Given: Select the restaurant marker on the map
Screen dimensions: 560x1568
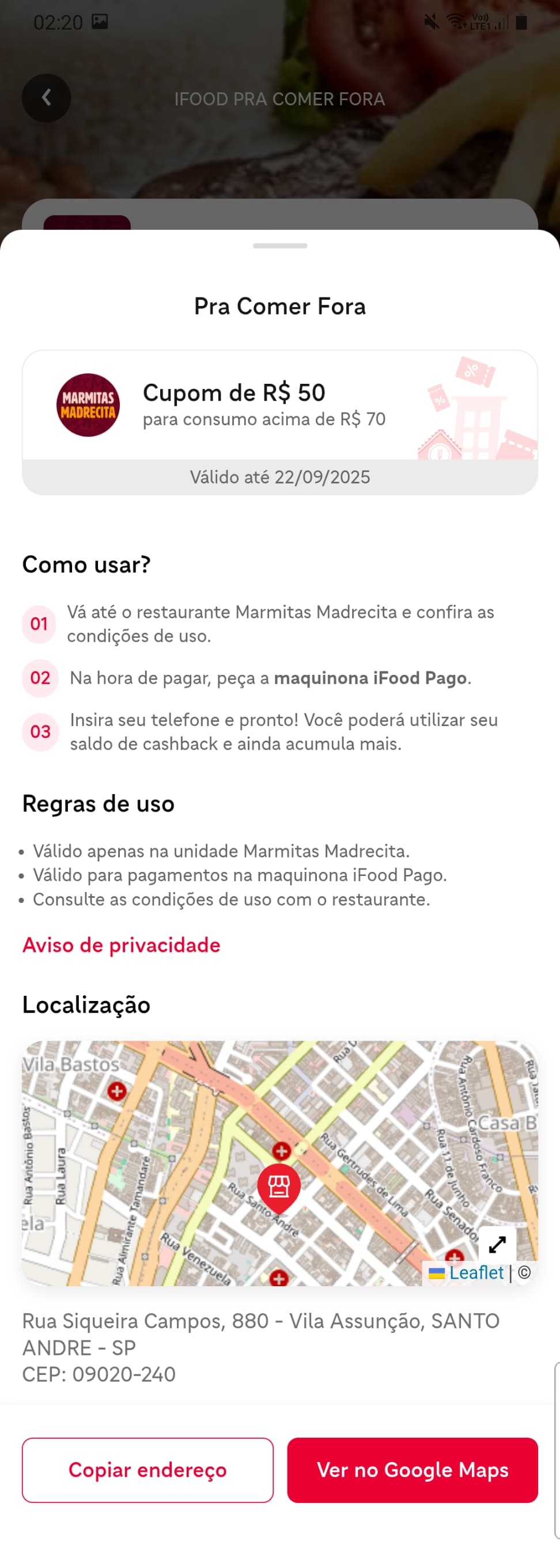Looking at the screenshot, I should tap(279, 1187).
